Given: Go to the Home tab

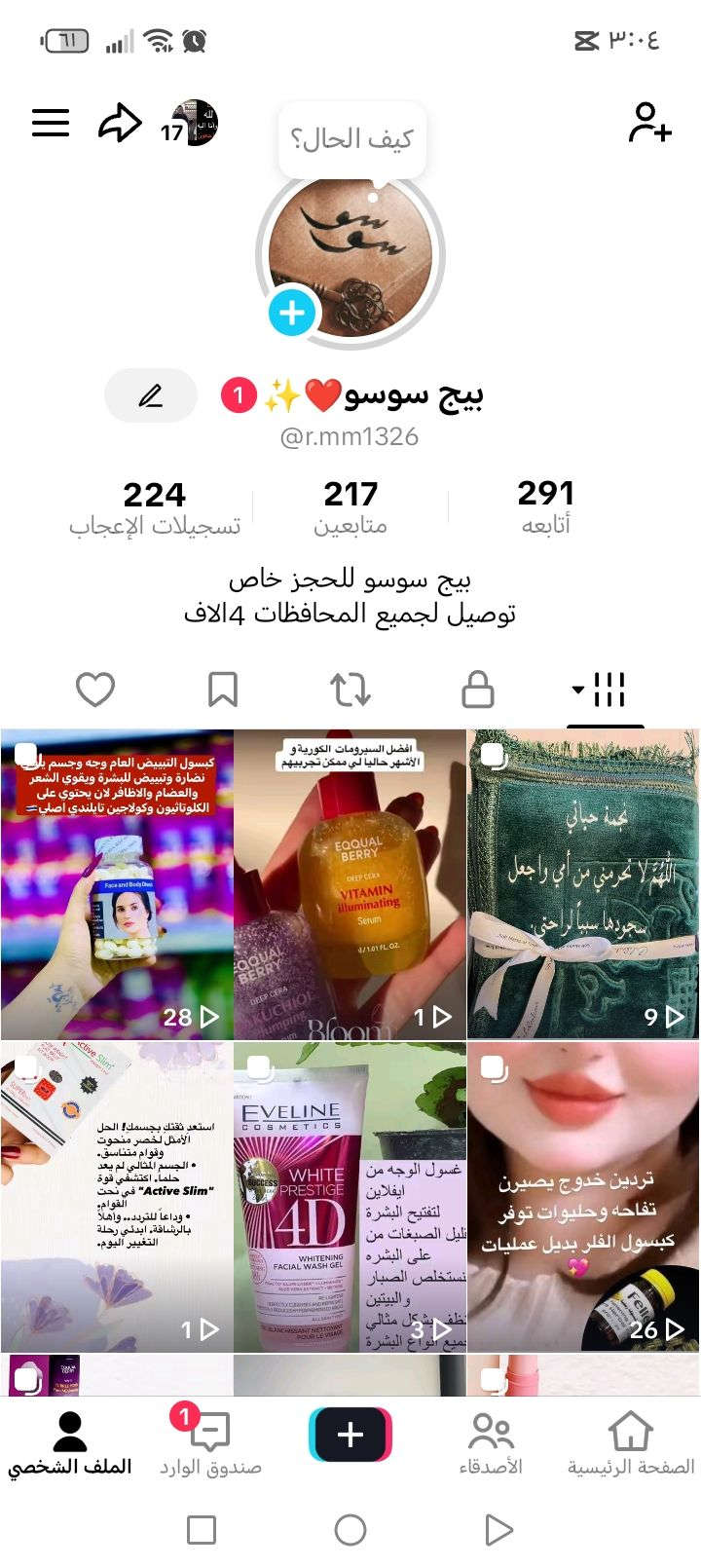Looking at the screenshot, I should 630,1443.
